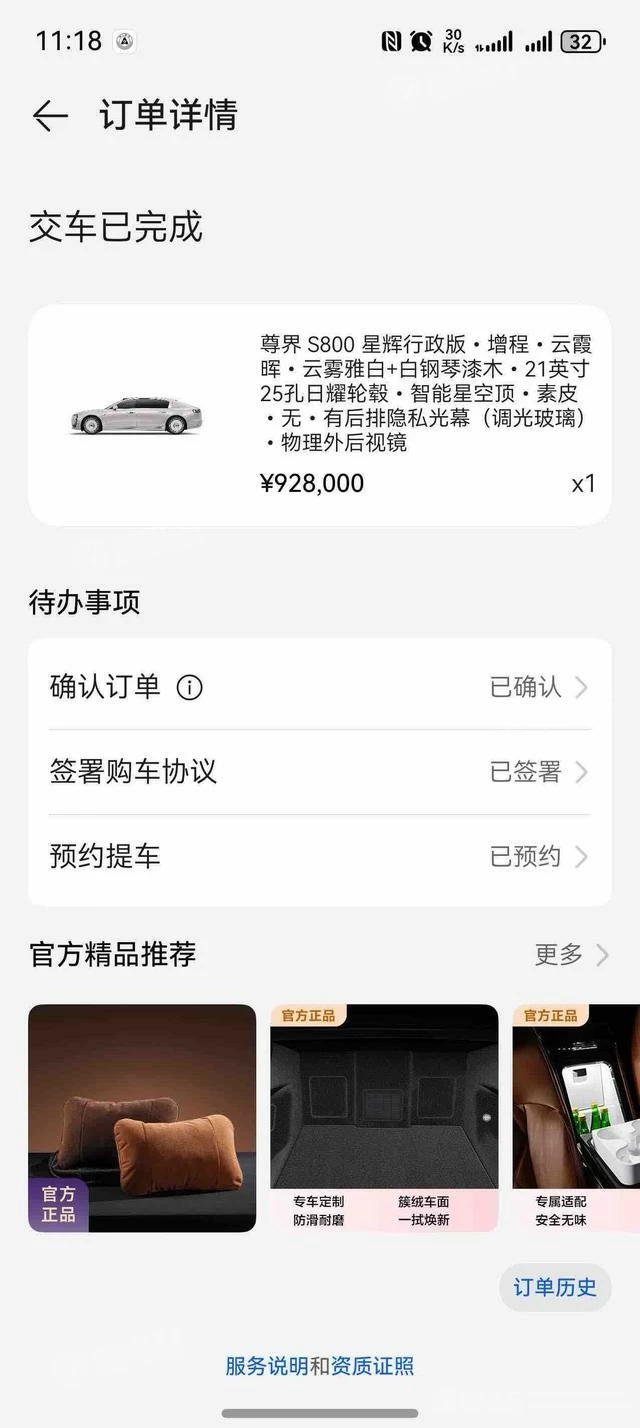640x1428 pixels.
Task: Open the 服务说明 link
Action: 266,1366
